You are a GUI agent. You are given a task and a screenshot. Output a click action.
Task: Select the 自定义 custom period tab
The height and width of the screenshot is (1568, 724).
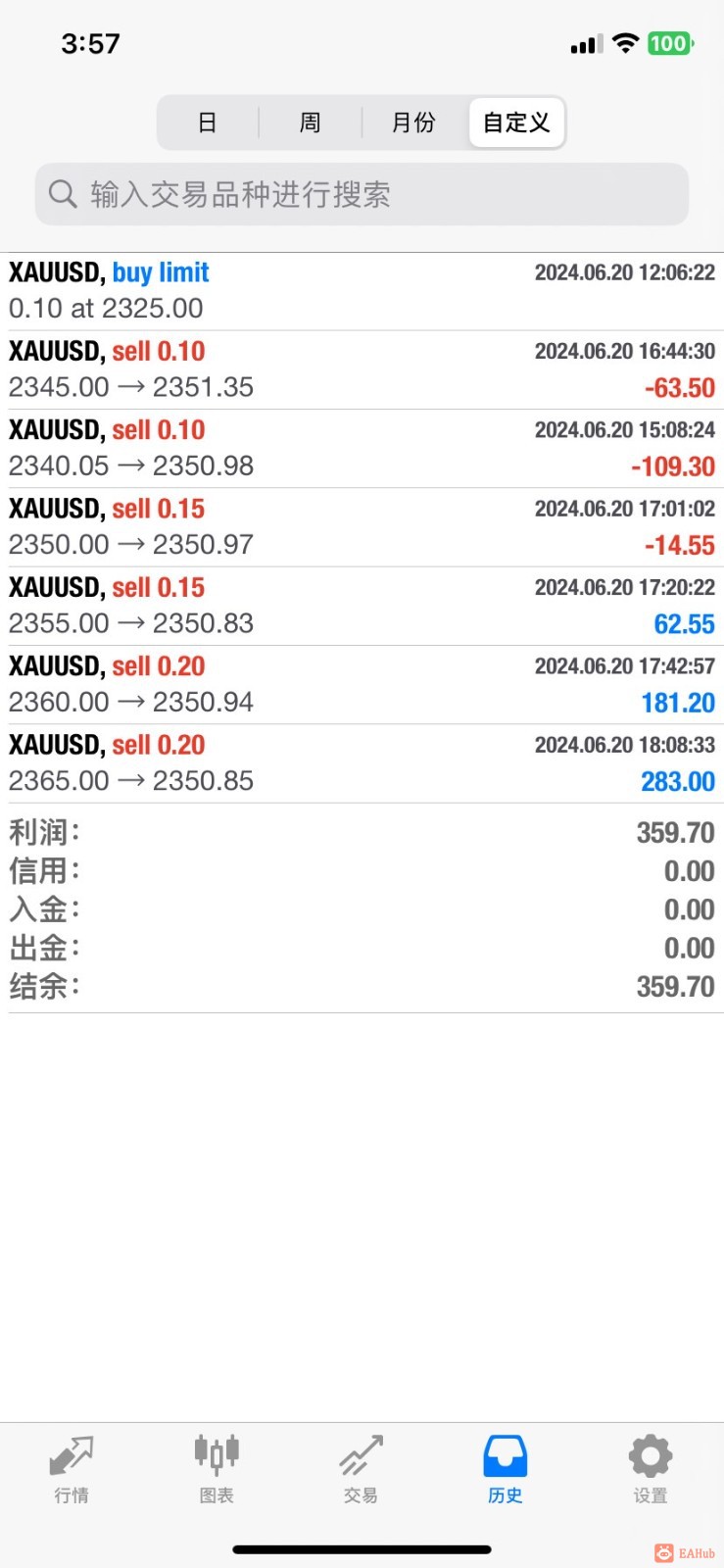point(516,122)
